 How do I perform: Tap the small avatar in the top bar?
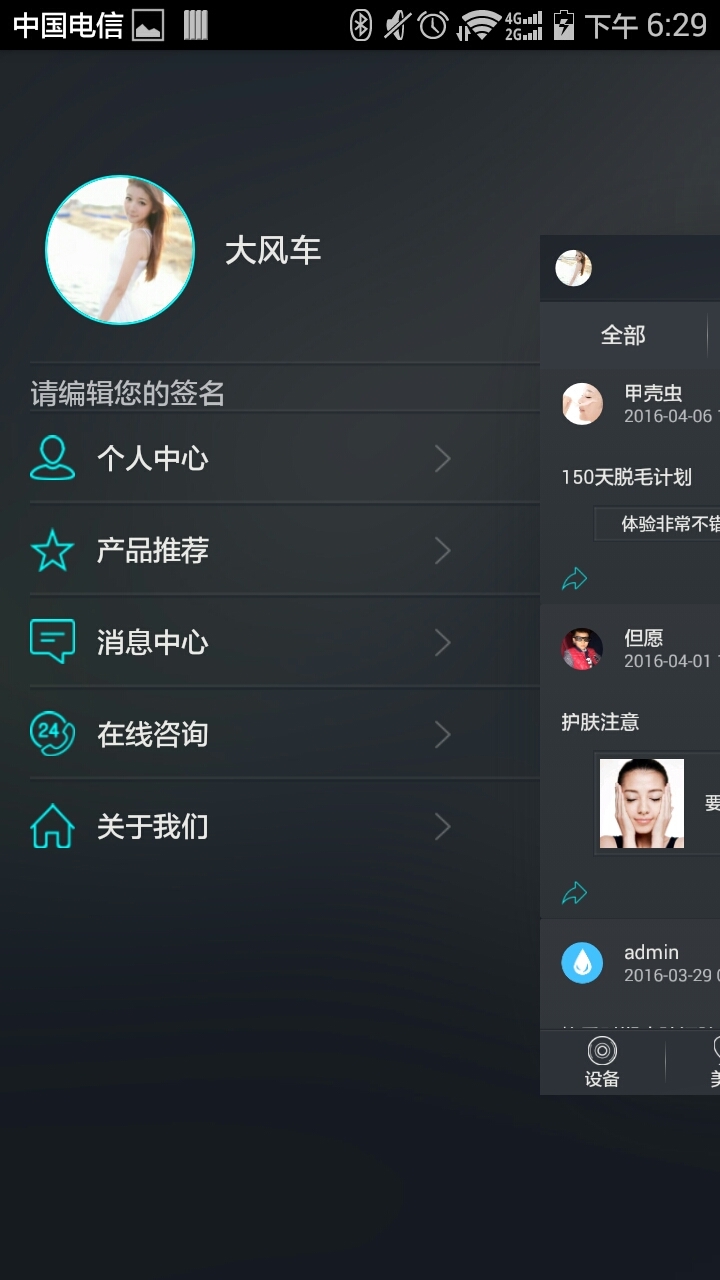(574, 268)
